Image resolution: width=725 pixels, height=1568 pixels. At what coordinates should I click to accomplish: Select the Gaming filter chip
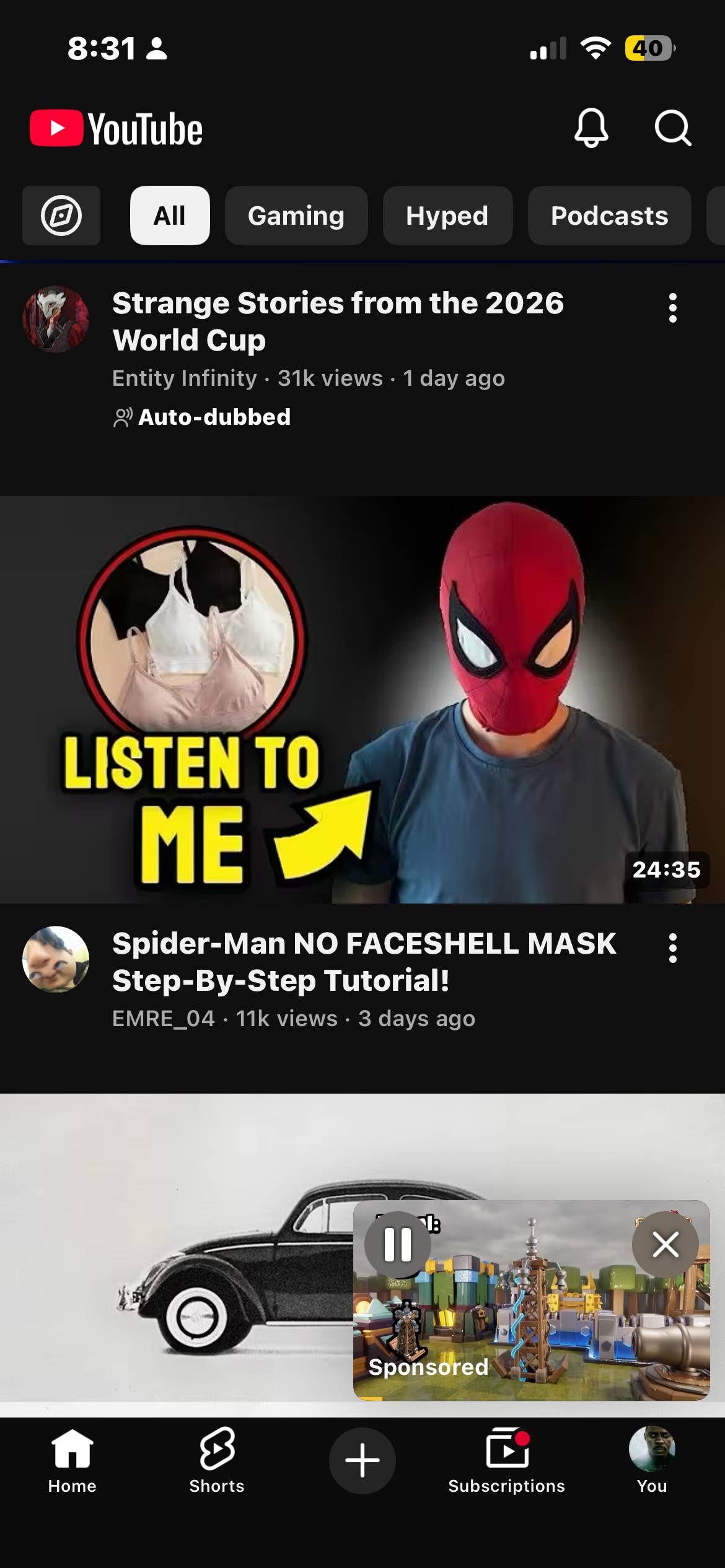pyautogui.click(x=296, y=216)
